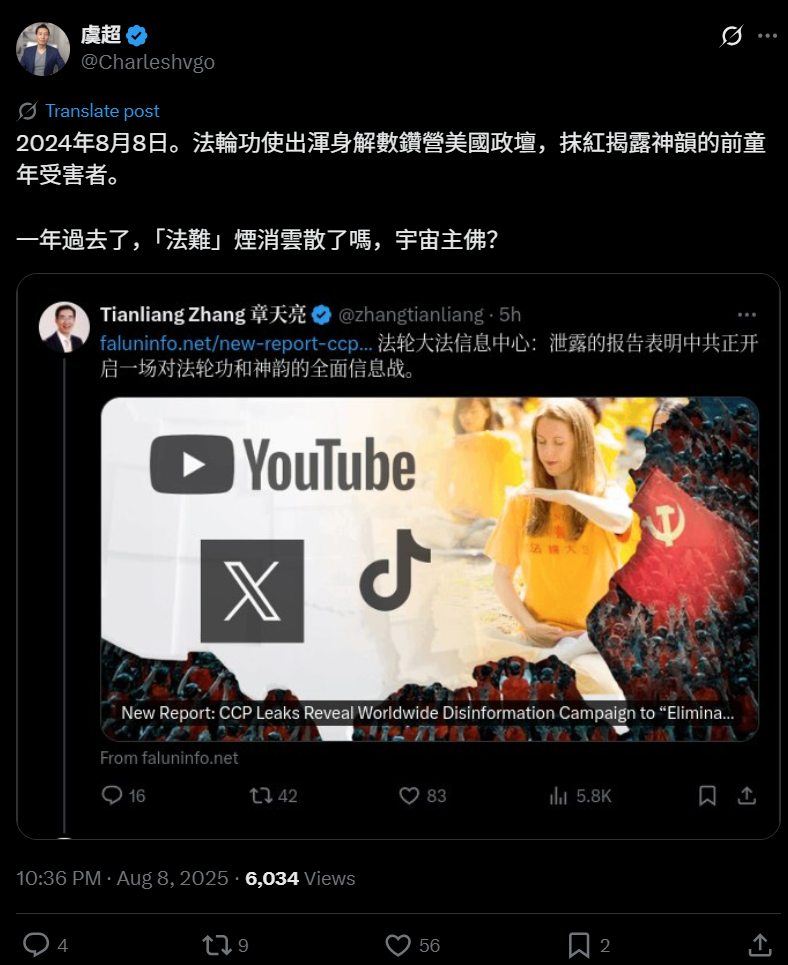Open the quoted post's overflow menu
Screen dimensions: 788x965
[747, 314]
